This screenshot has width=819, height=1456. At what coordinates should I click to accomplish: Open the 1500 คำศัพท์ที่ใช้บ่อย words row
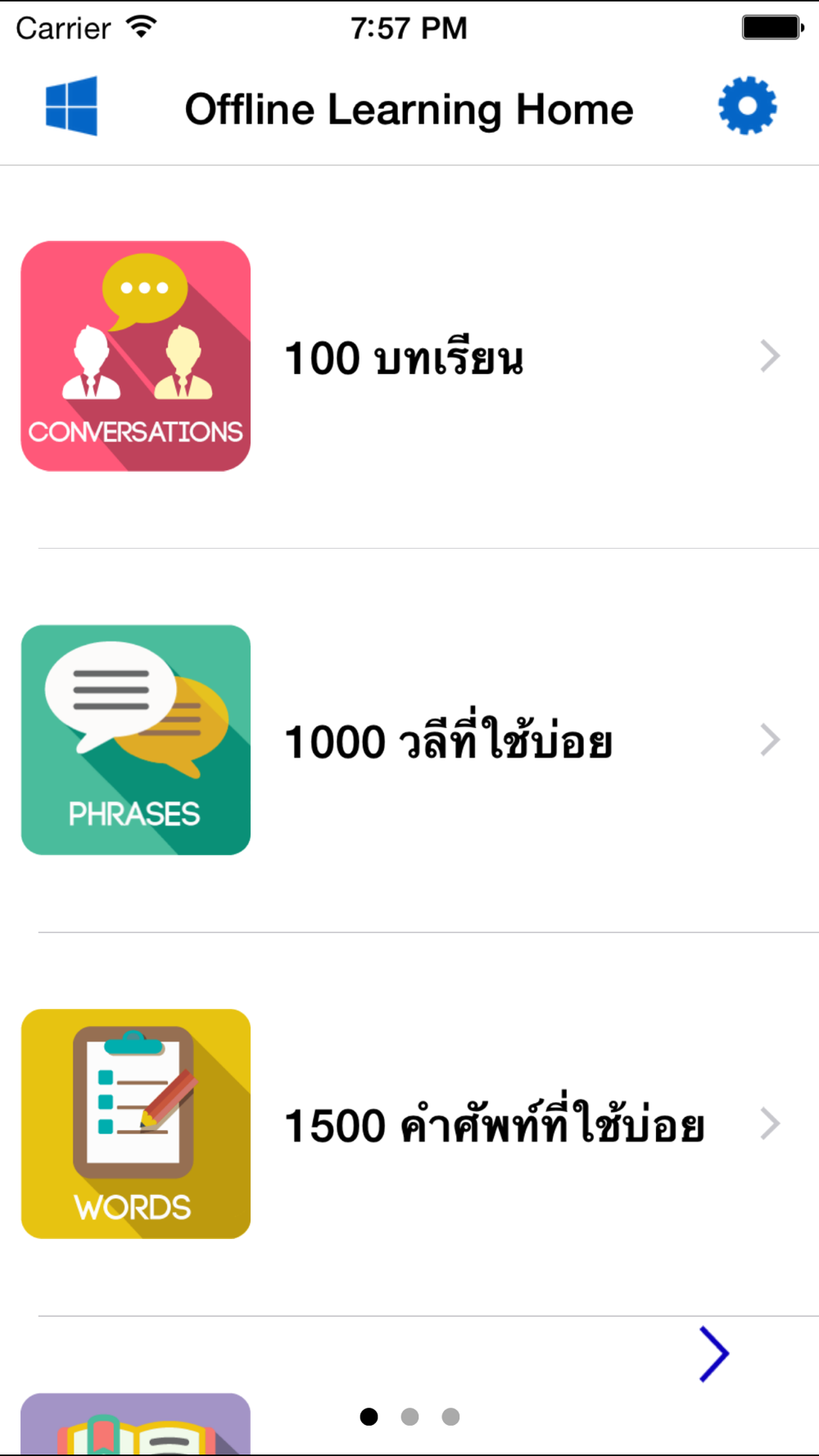(409, 1124)
